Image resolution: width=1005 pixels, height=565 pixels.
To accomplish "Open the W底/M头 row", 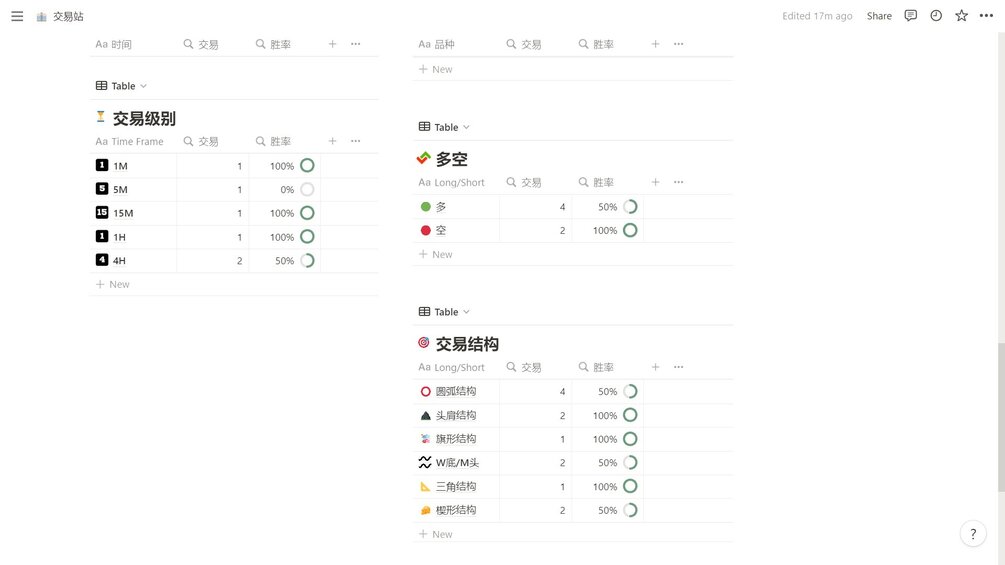I will (x=457, y=463).
